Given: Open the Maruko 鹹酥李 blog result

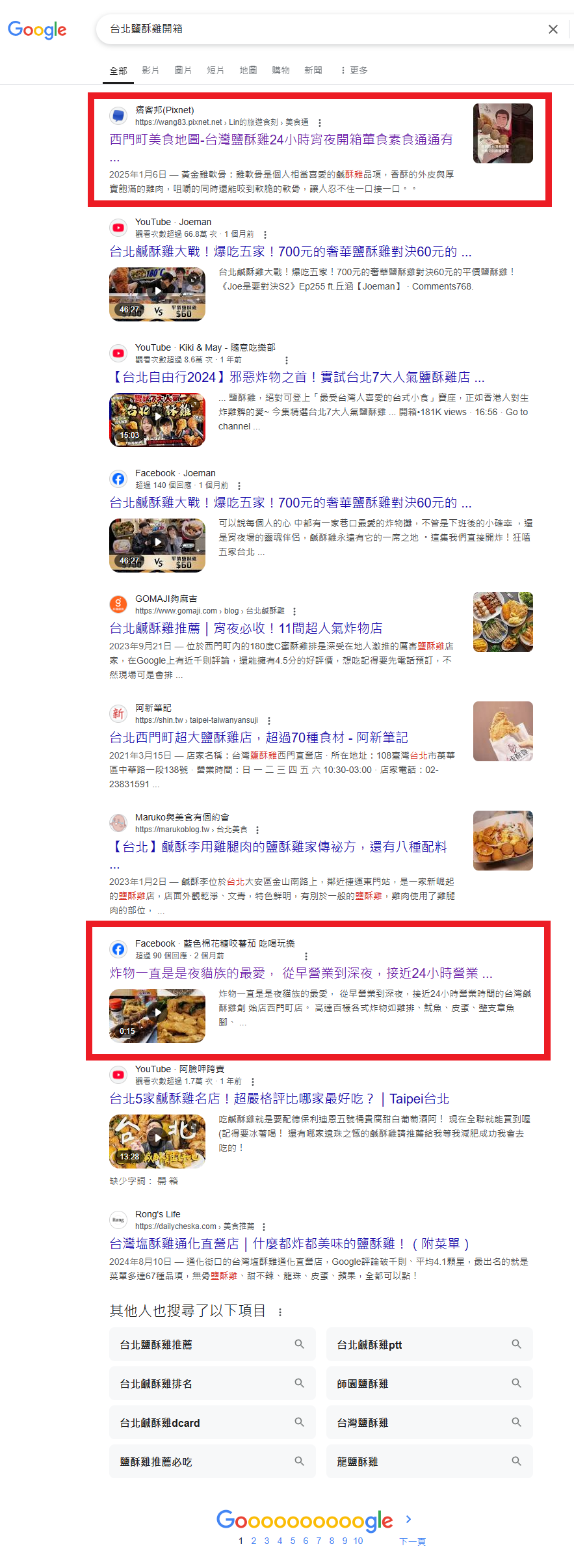Looking at the screenshot, I should (278, 847).
